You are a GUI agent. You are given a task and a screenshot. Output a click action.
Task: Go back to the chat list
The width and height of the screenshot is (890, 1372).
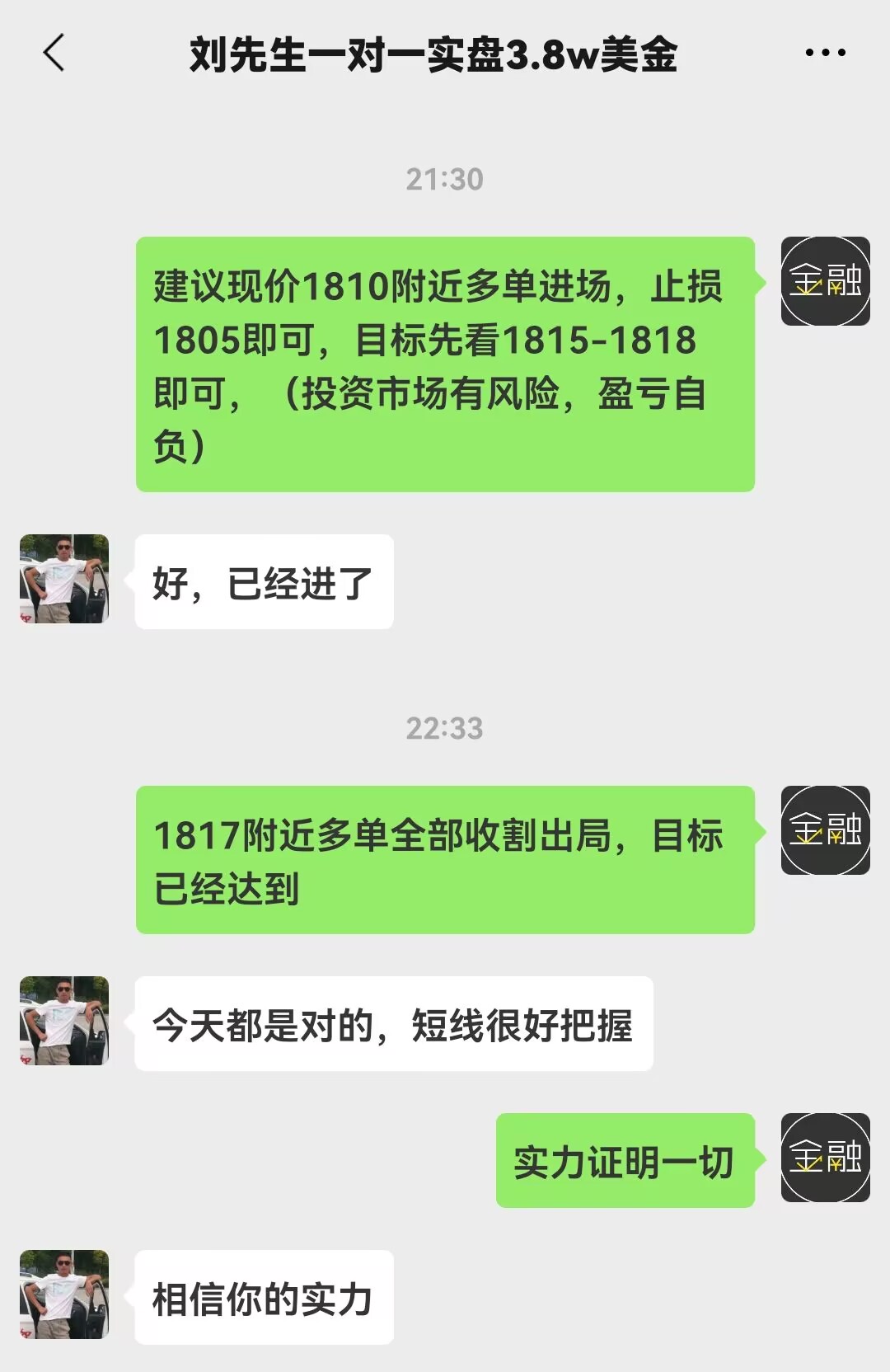click(54, 54)
